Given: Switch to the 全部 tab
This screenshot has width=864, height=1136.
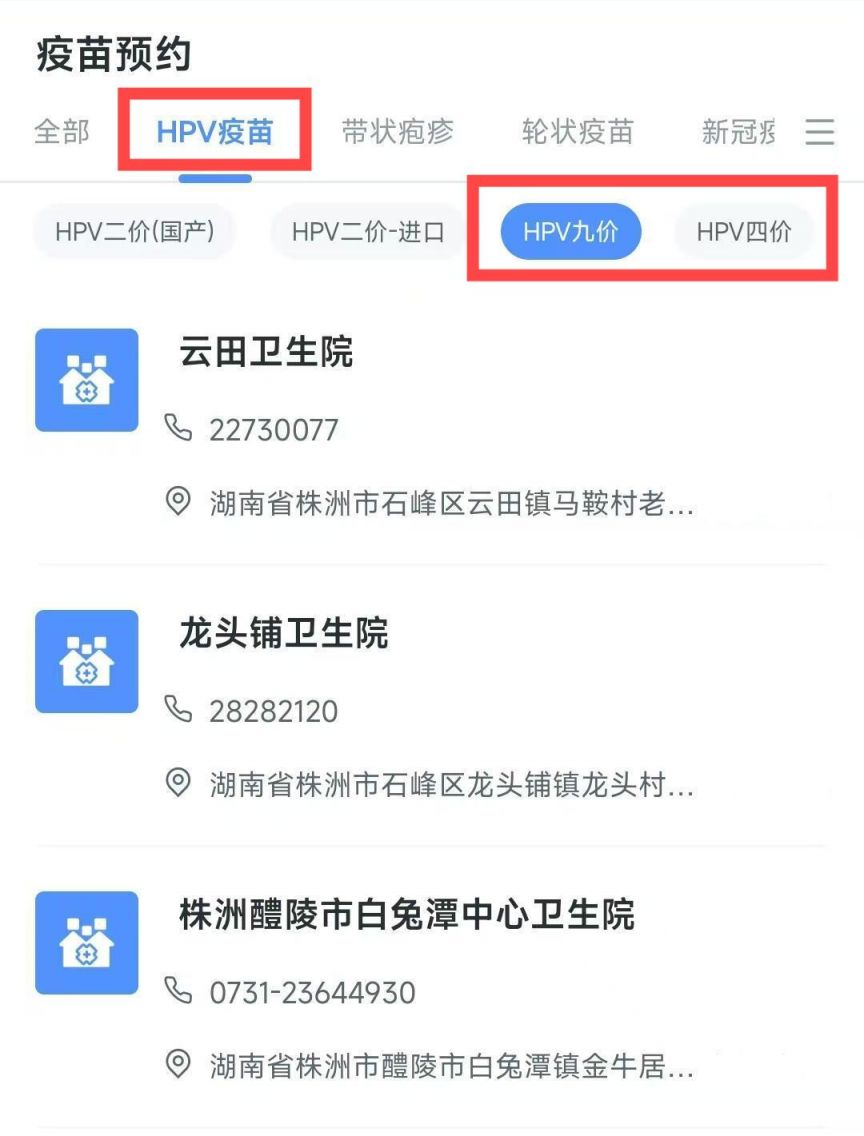Looking at the screenshot, I should click(x=62, y=132).
